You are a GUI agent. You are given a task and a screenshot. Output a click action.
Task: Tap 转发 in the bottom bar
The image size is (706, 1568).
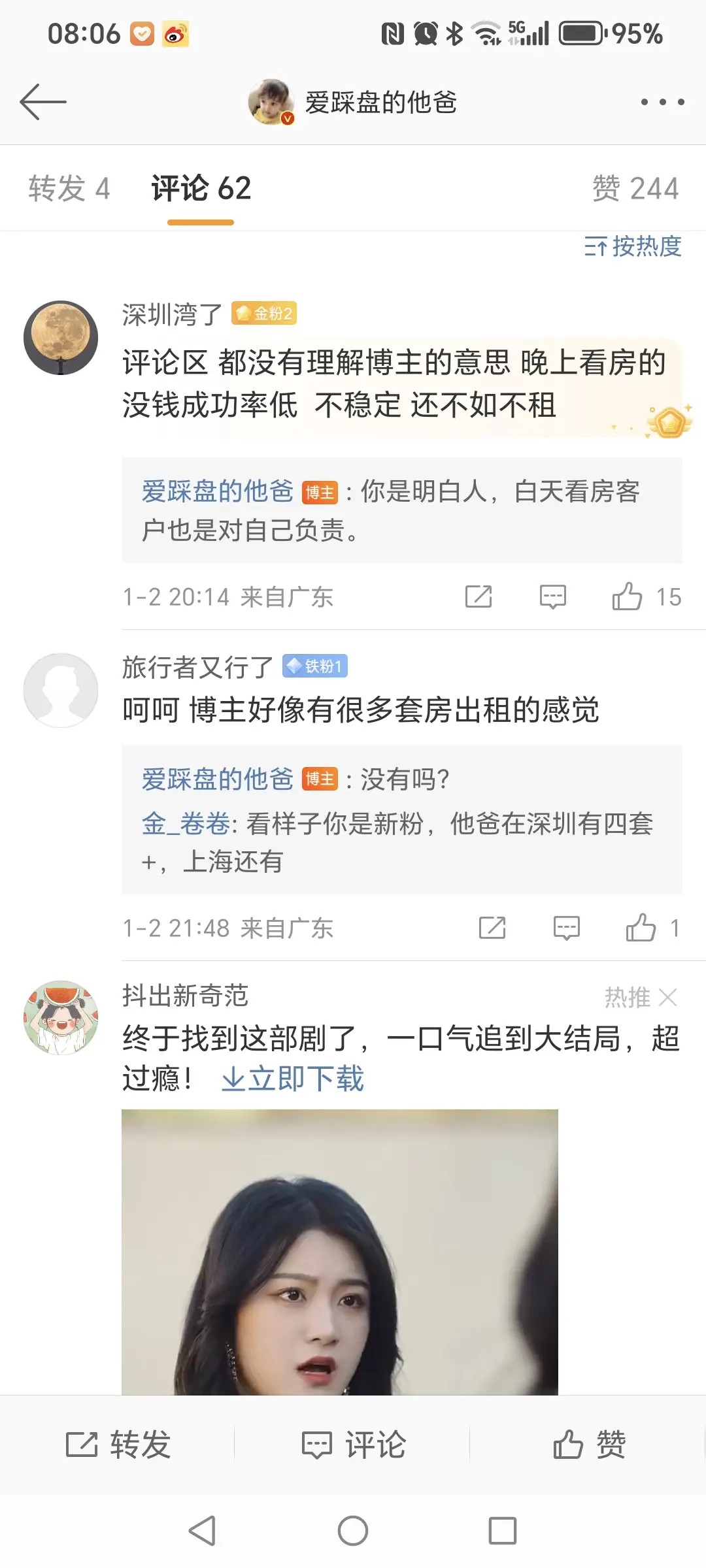(x=118, y=1445)
